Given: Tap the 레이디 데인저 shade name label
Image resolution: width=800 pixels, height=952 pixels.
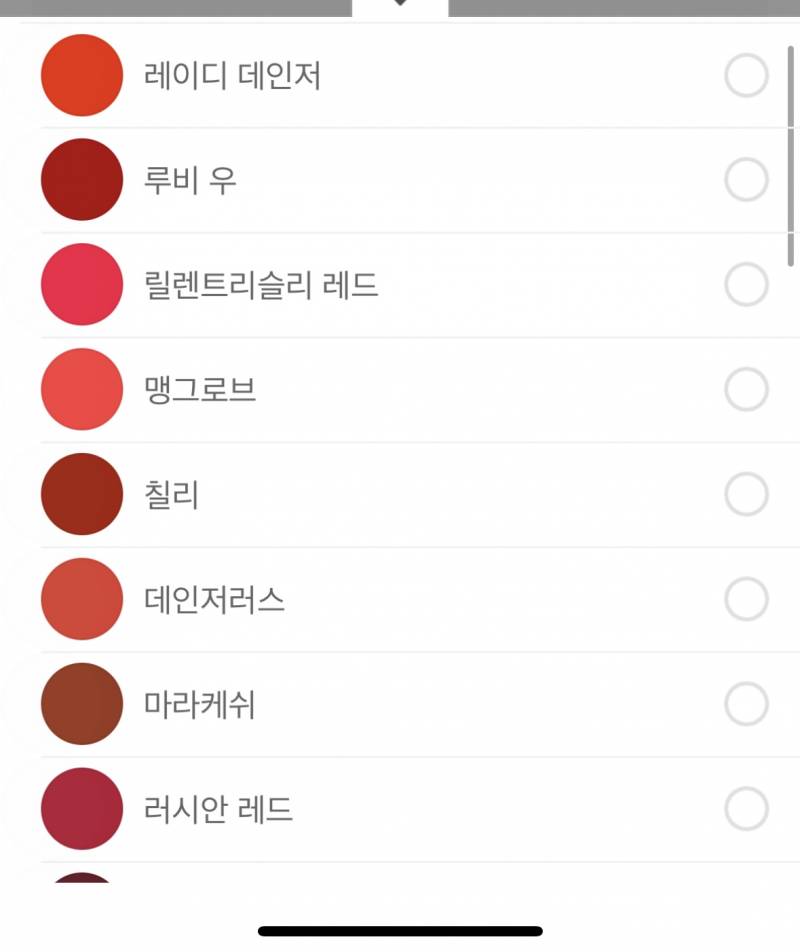Looking at the screenshot, I should pos(230,75).
